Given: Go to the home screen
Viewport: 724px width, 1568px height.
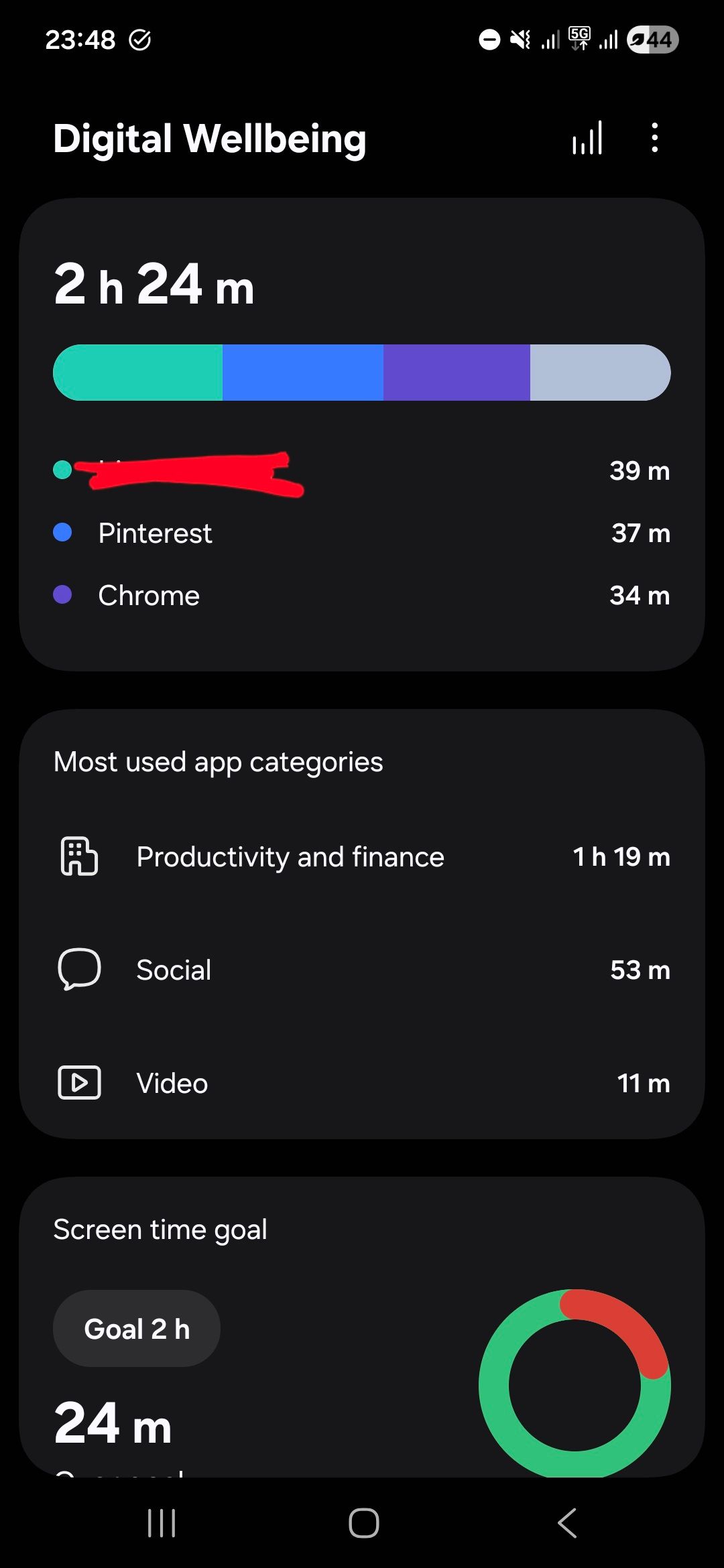Looking at the screenshot, I should (x=363, y=1523).
